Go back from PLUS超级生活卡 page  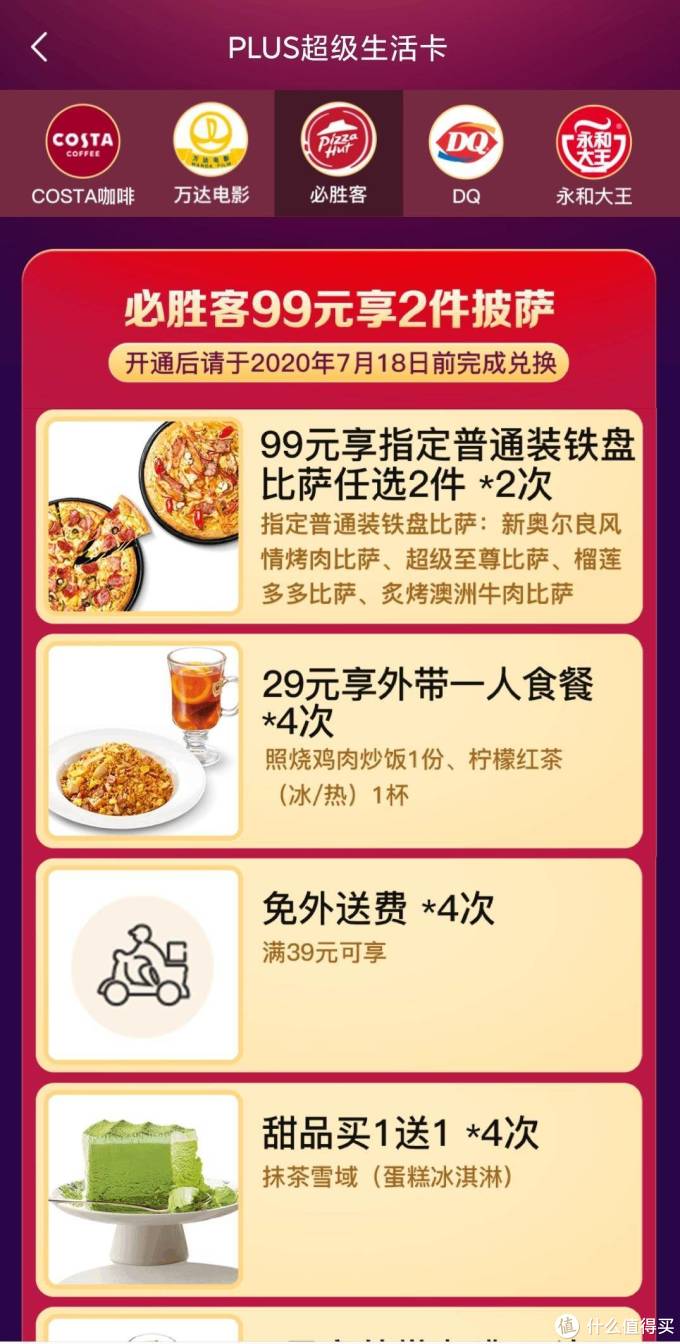click(39, 47)
